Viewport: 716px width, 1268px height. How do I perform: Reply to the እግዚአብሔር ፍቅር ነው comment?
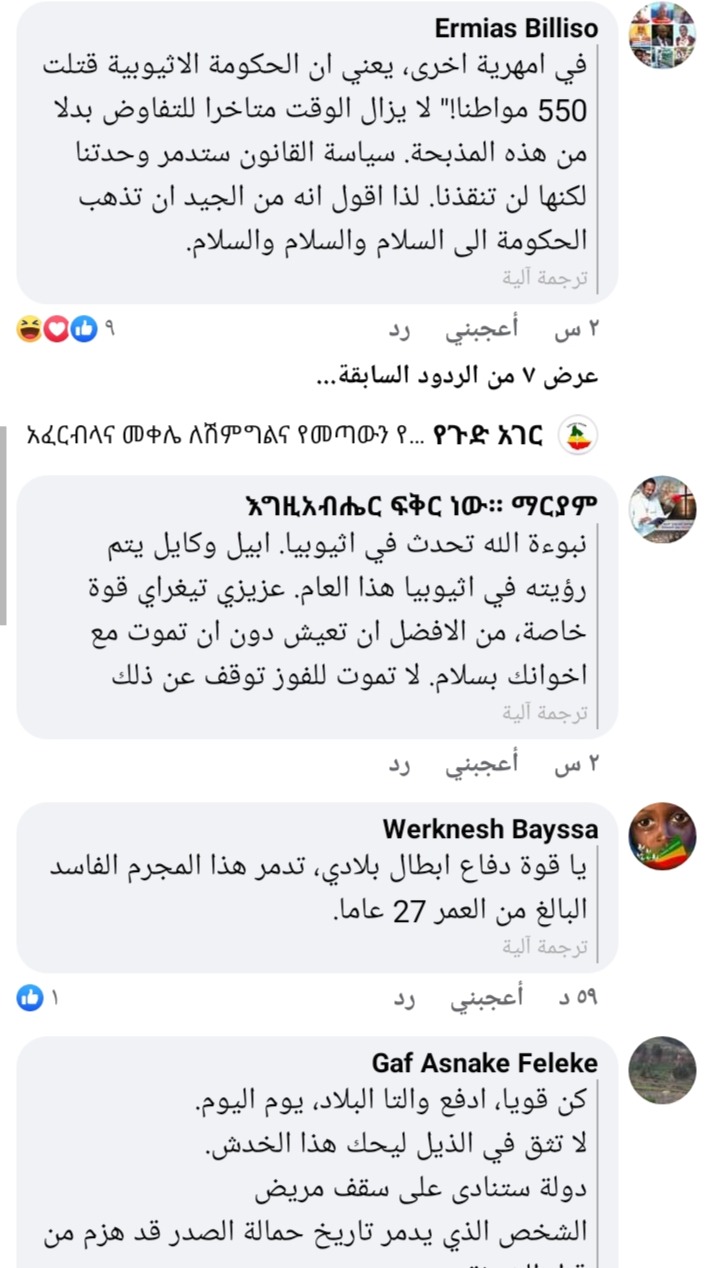tap(401, 766)
